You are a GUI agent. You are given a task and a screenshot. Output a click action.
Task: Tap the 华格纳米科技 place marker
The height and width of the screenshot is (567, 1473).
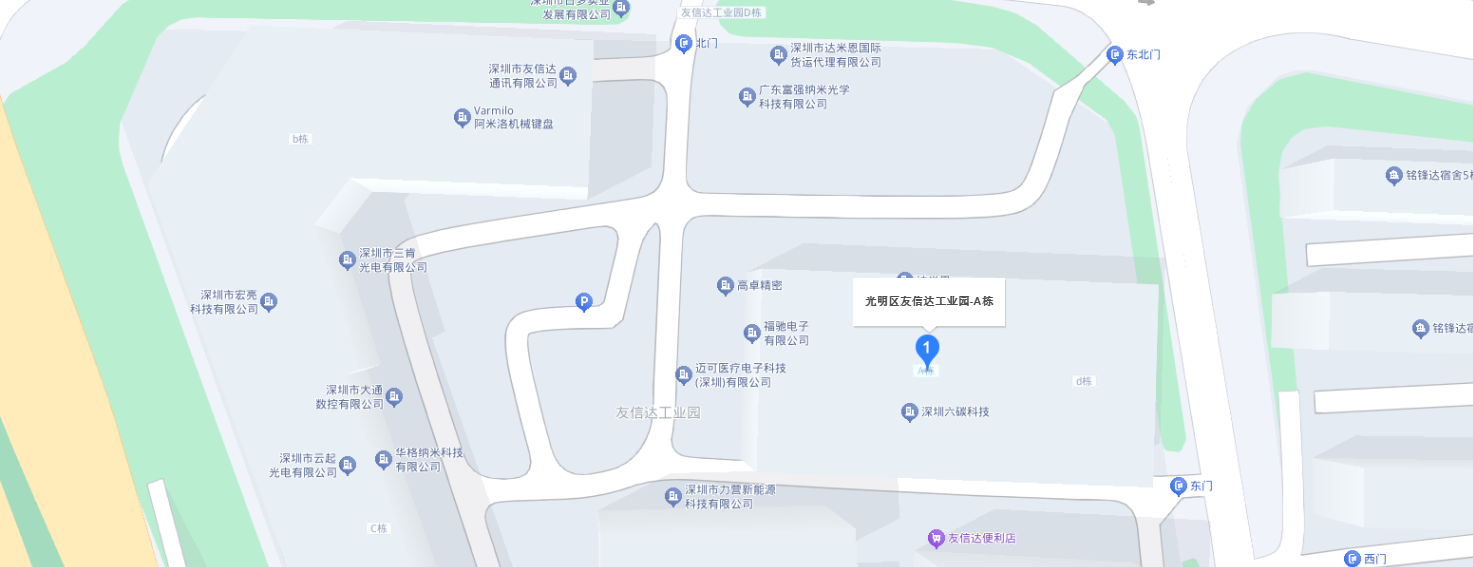(x=383, y=459)
